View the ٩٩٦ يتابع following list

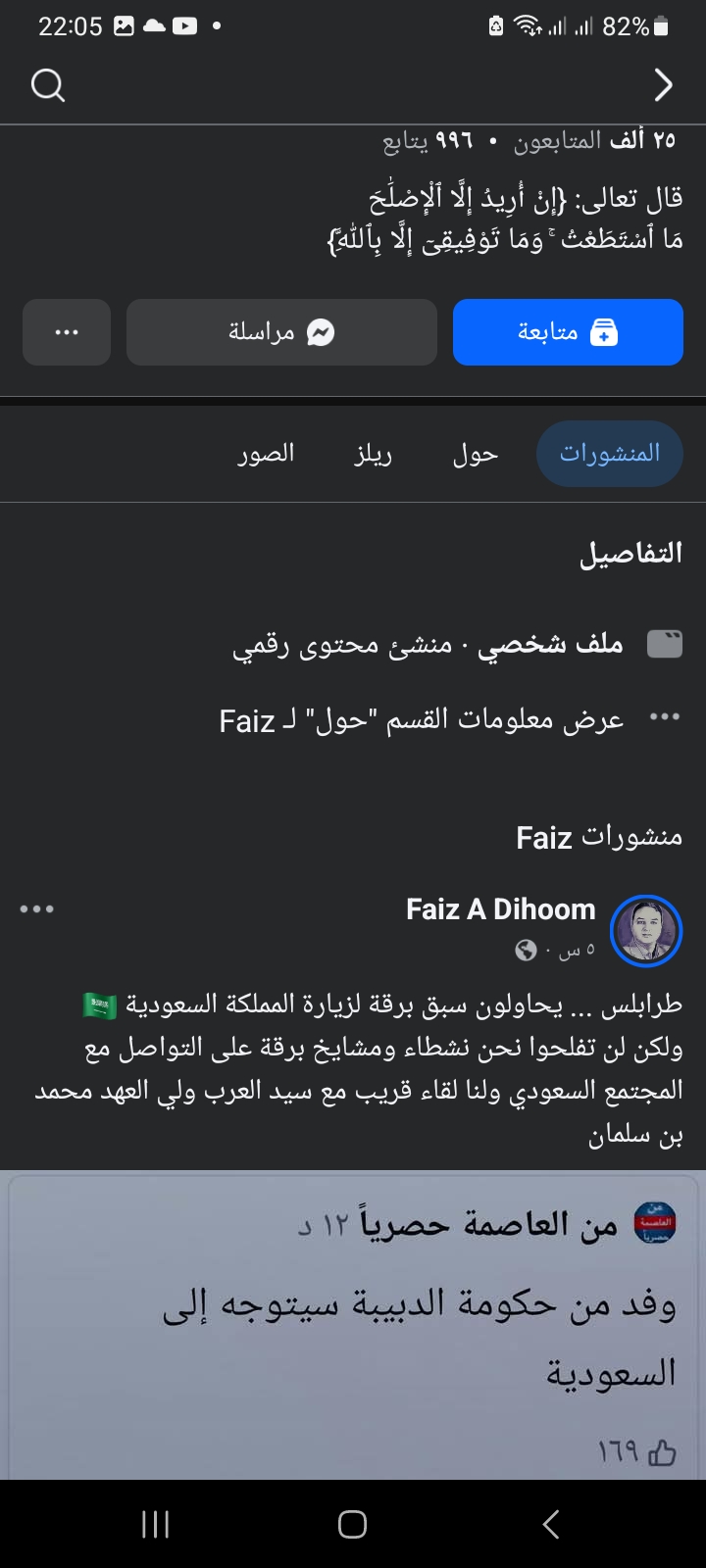(x=429, y=141)
